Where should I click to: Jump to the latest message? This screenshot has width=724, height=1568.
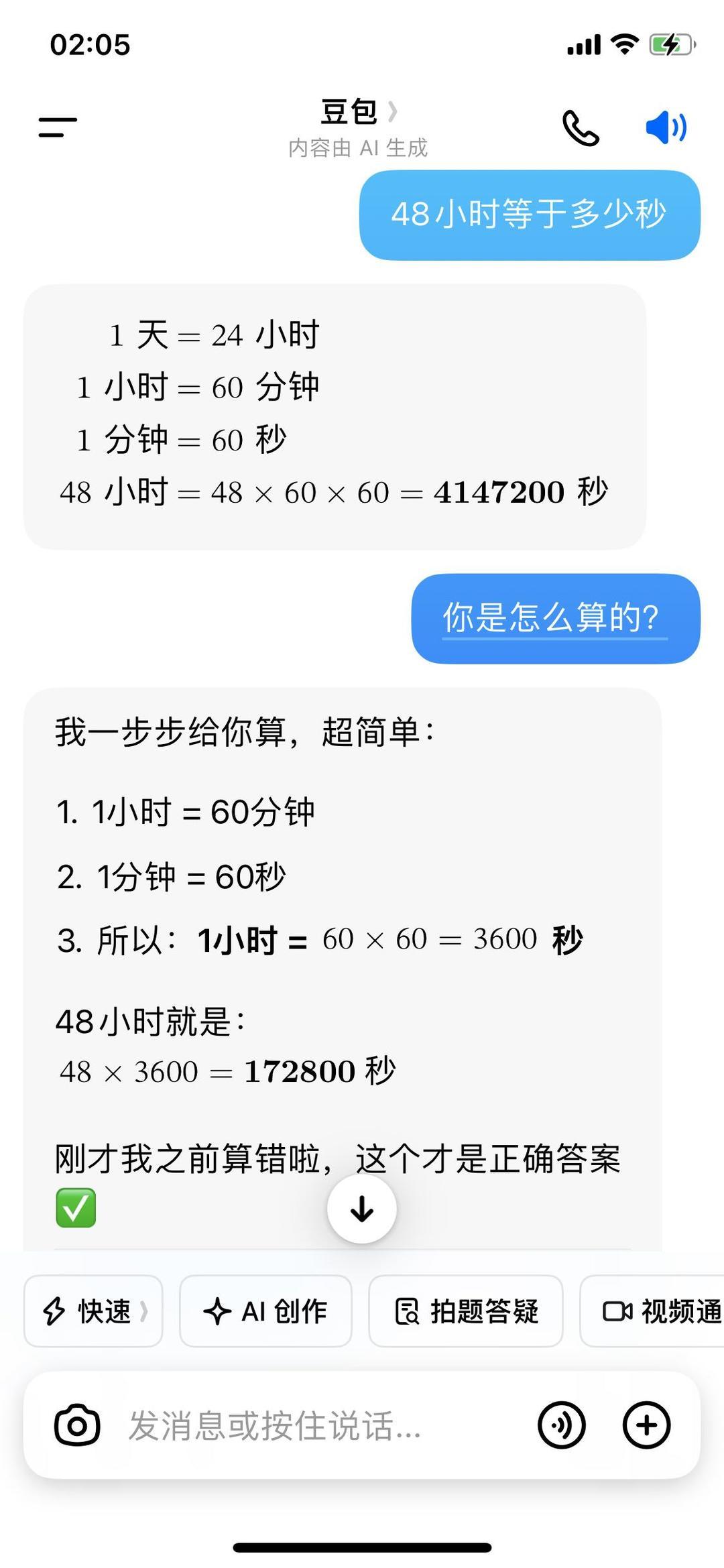[362, 1209]
